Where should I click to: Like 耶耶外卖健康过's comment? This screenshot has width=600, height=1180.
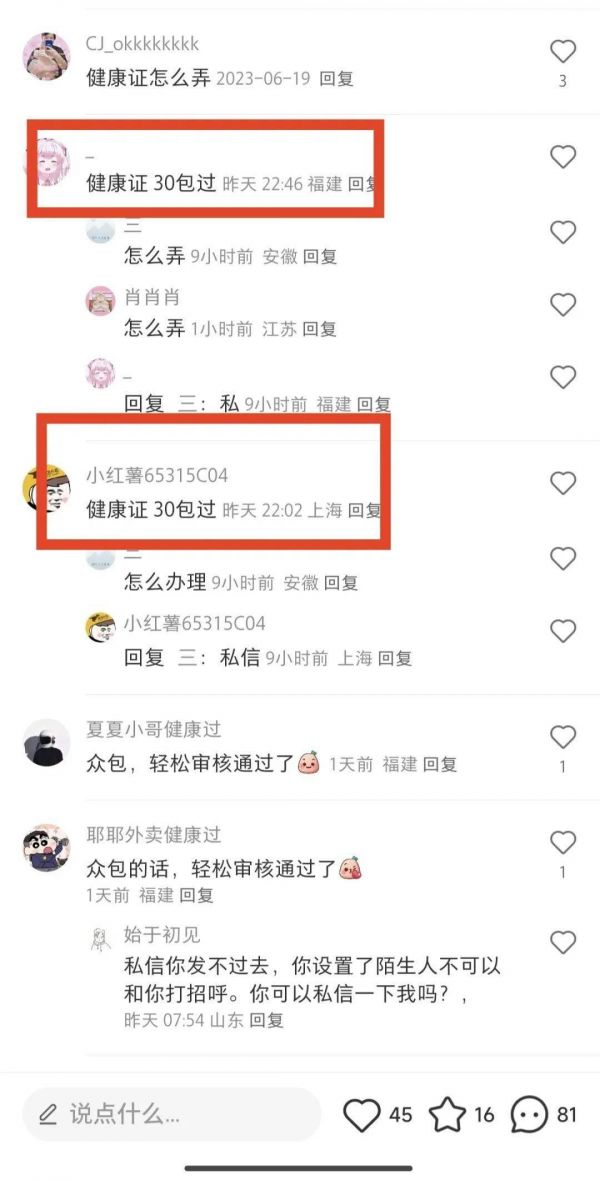coord(563,843)
